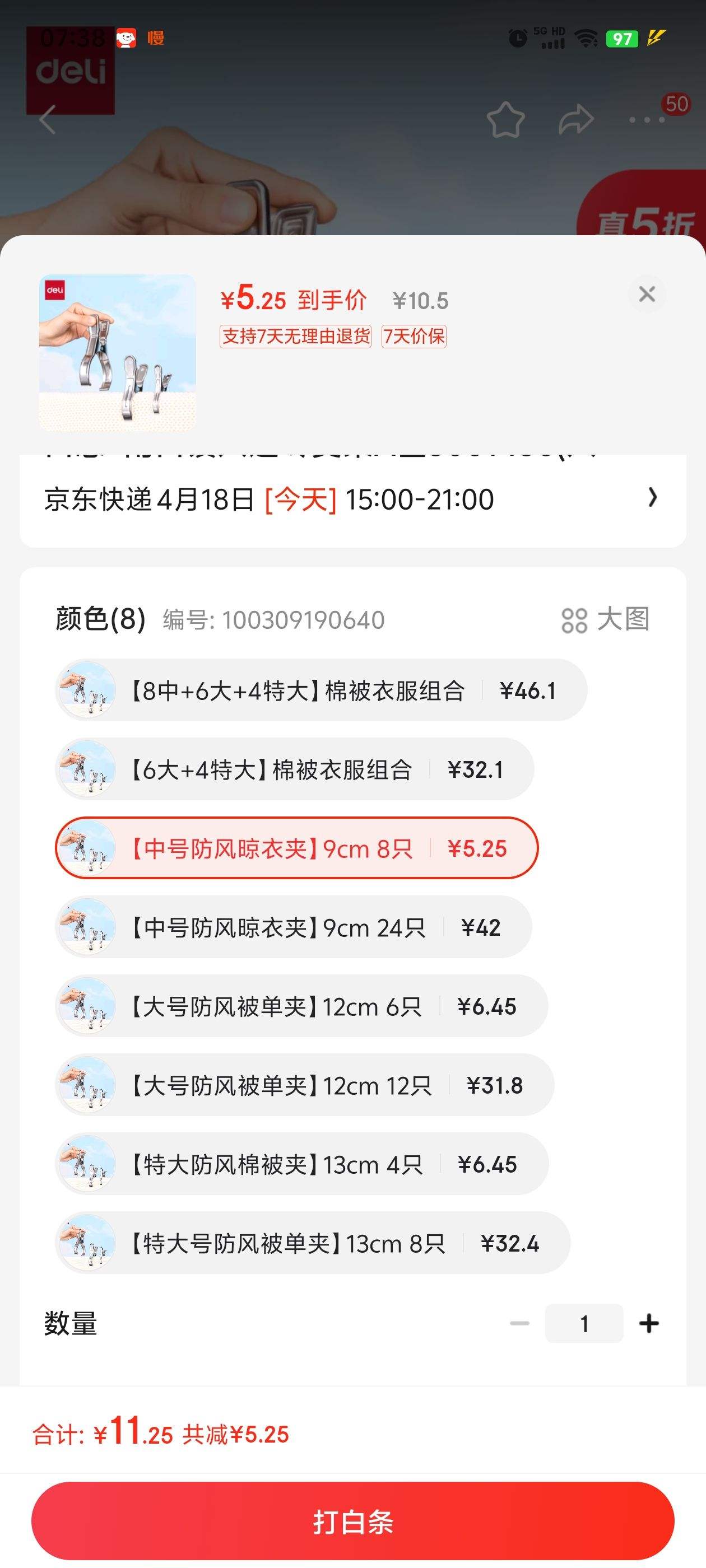Switch to 大图 view
Screen dimensions: 706x1568
(x=606, y=620)
